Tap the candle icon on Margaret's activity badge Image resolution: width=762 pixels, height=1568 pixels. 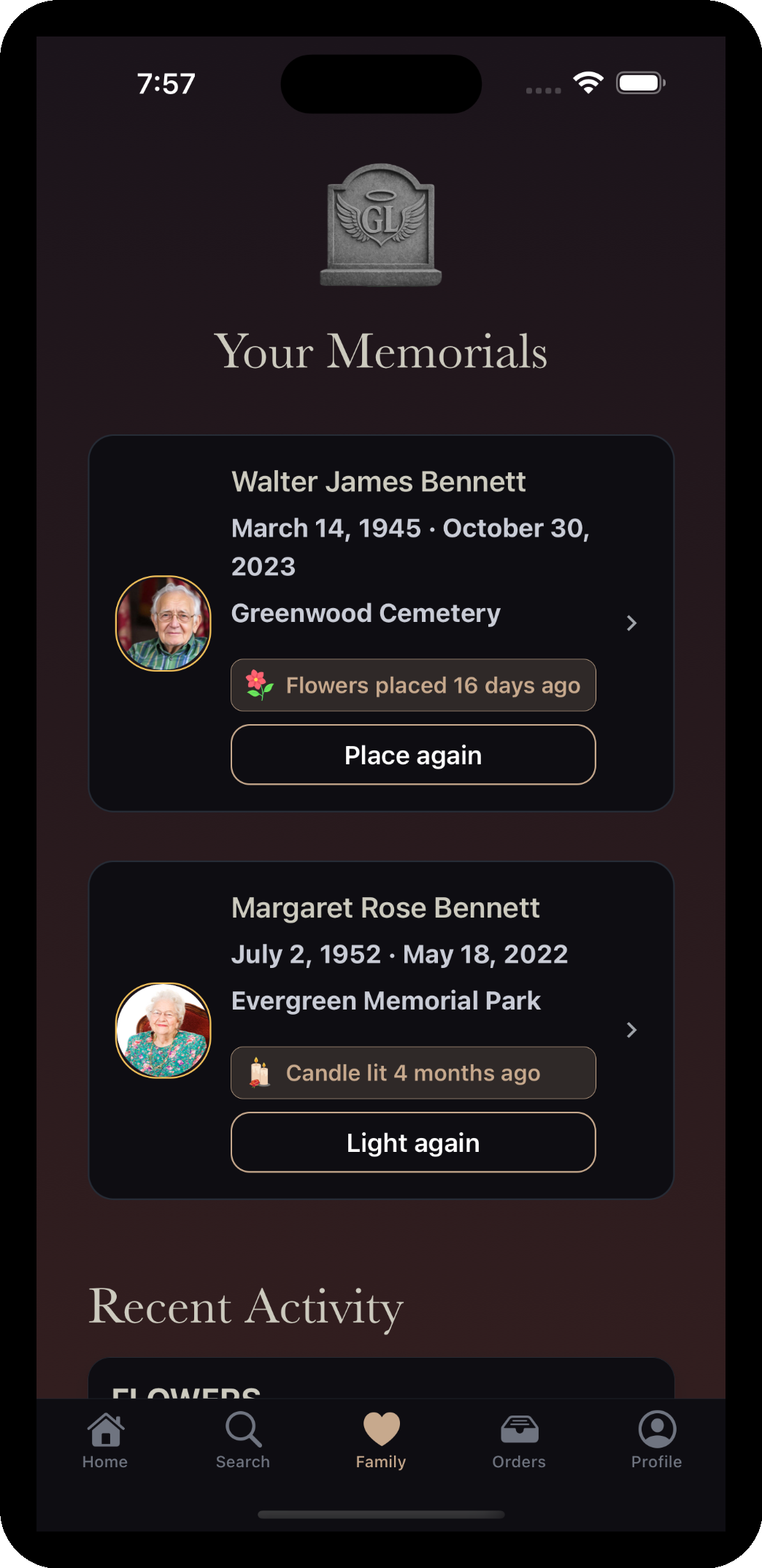[258, 1073]
